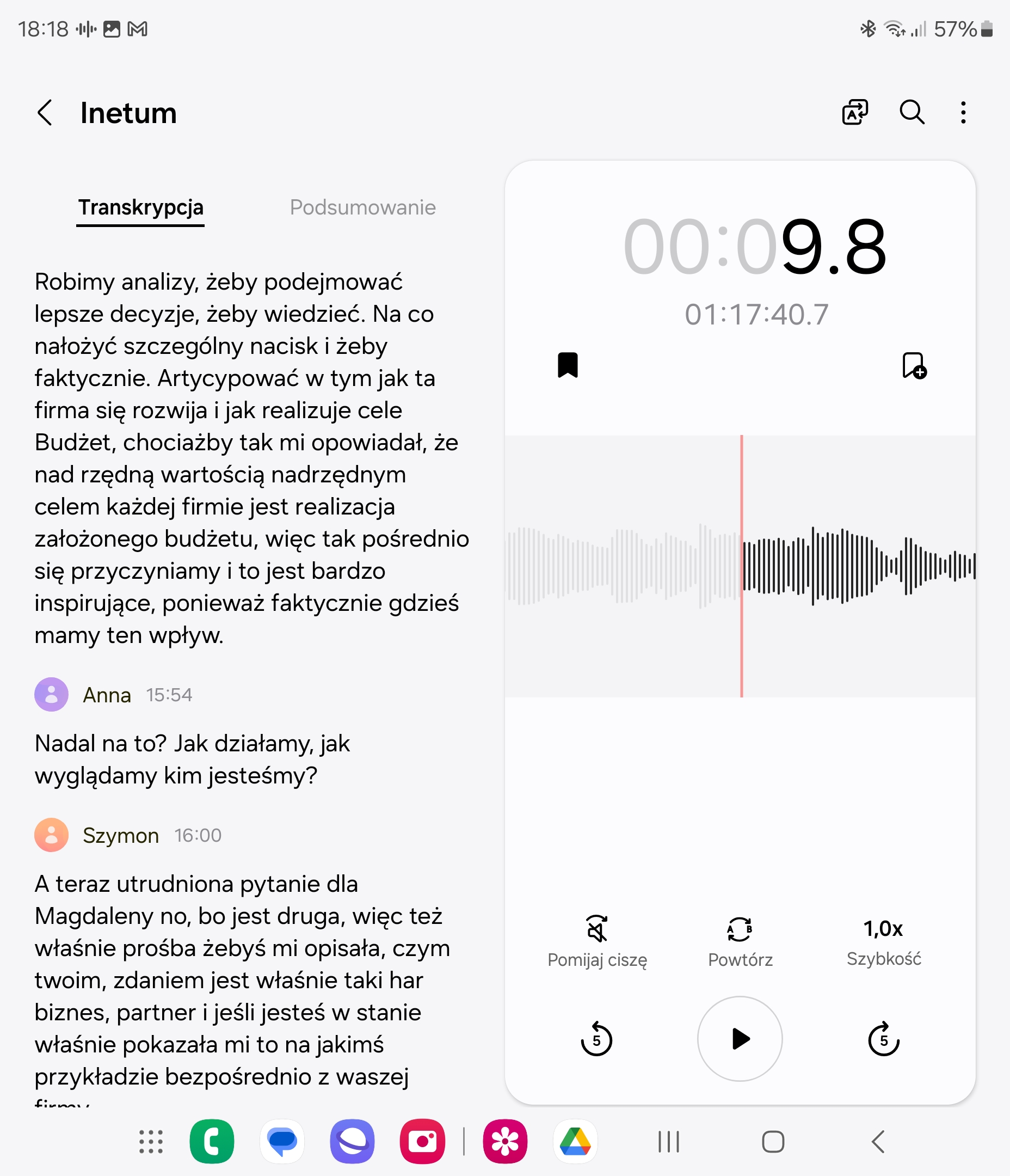Viewport: 1010px width, 1176px height.
Task: Open the green Phone app in the taskbar
Action: (212, 1142)
